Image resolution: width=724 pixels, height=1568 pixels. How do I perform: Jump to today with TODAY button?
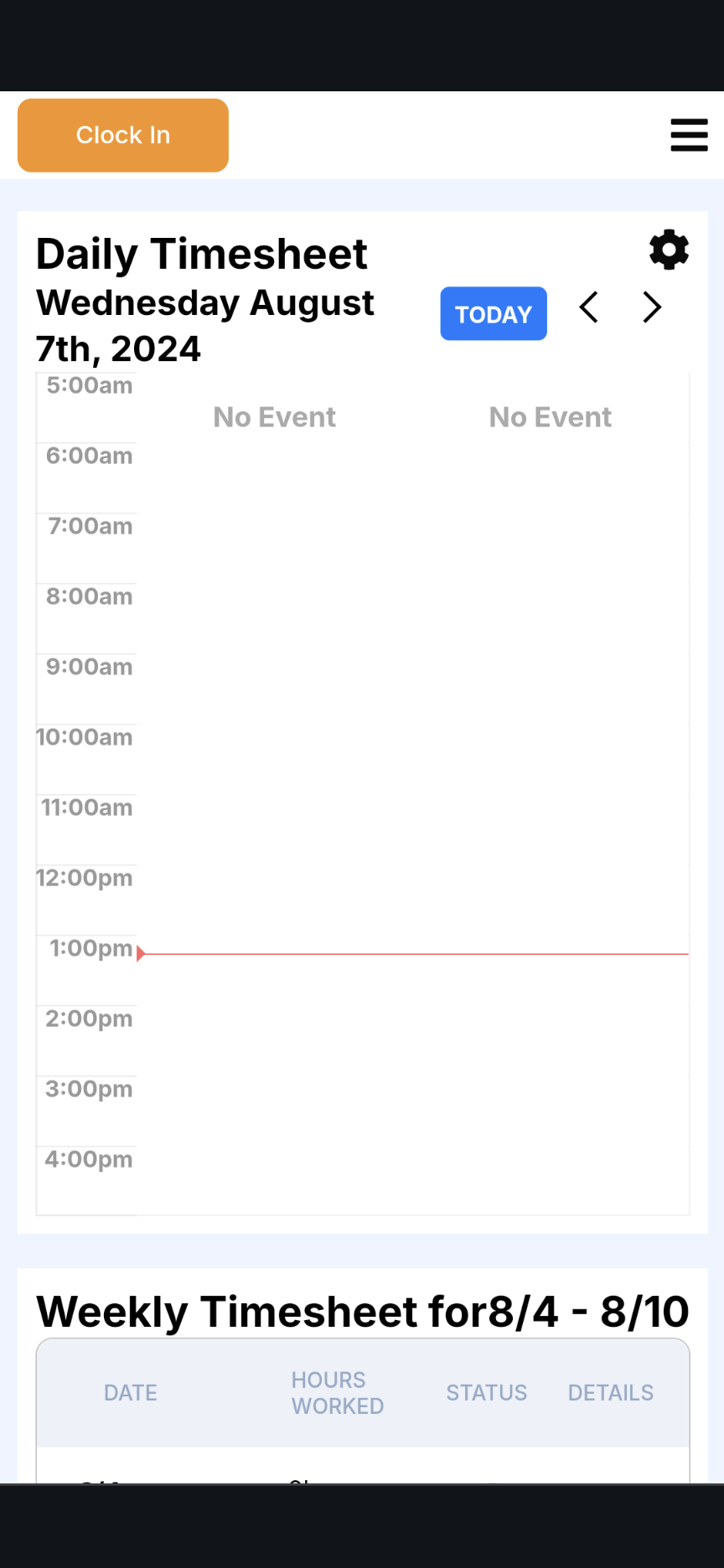coord(494,314)
